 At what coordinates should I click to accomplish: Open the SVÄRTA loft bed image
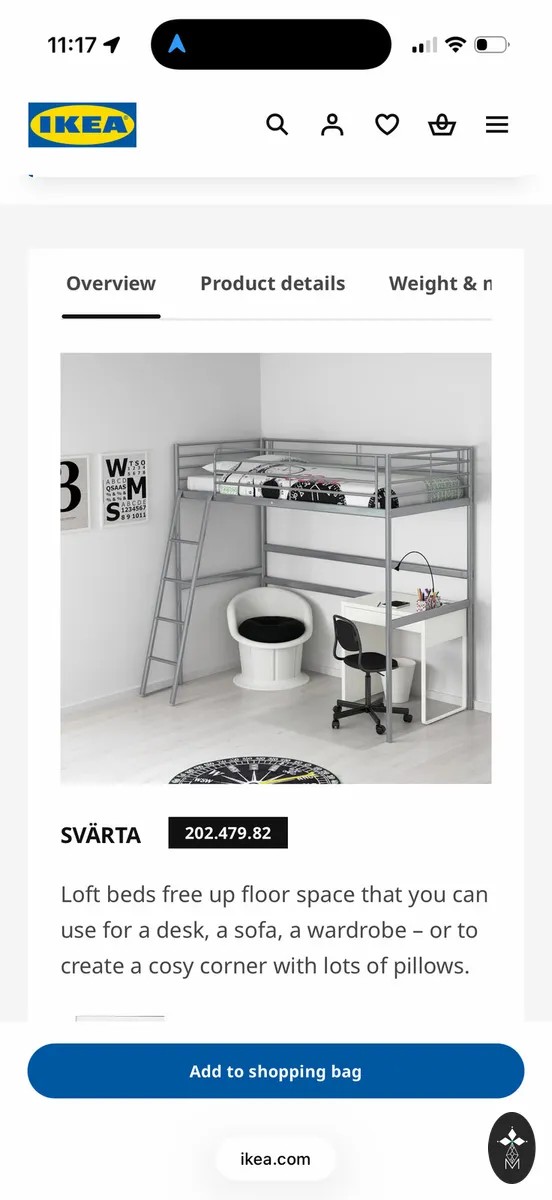[x=276, y=568]
